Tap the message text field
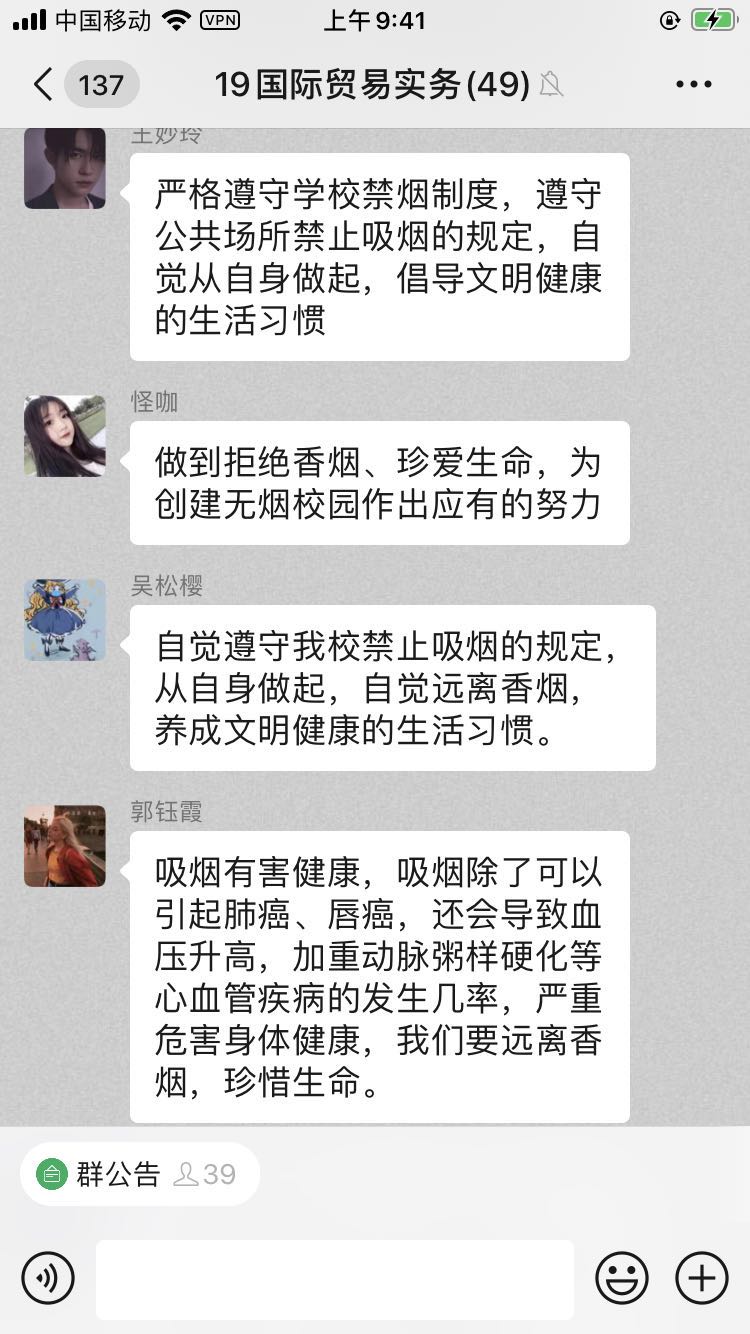 tap(334, 1279)
